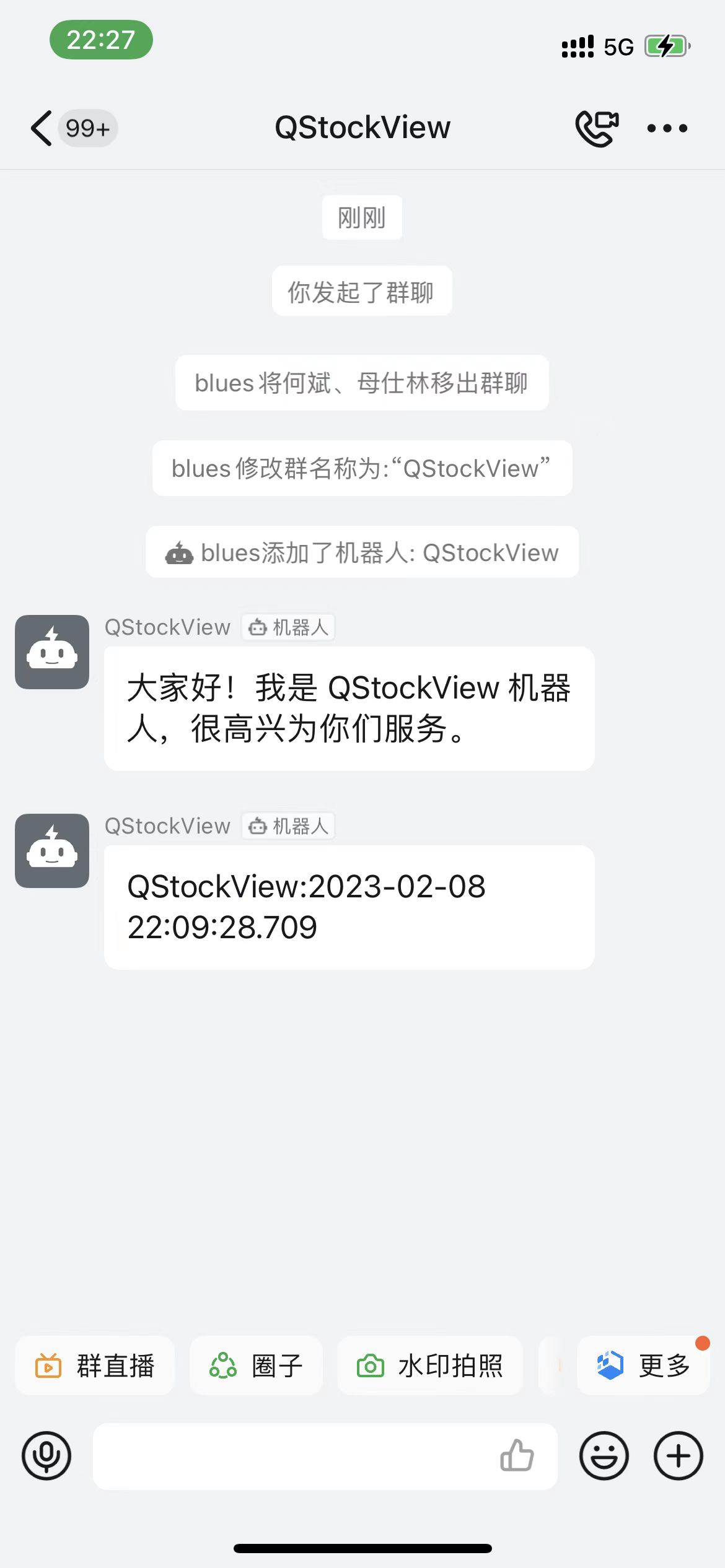Start a voice or video call
This screenshot has height=1568, width=725.
pyautogui.click(x=596, y=128)
